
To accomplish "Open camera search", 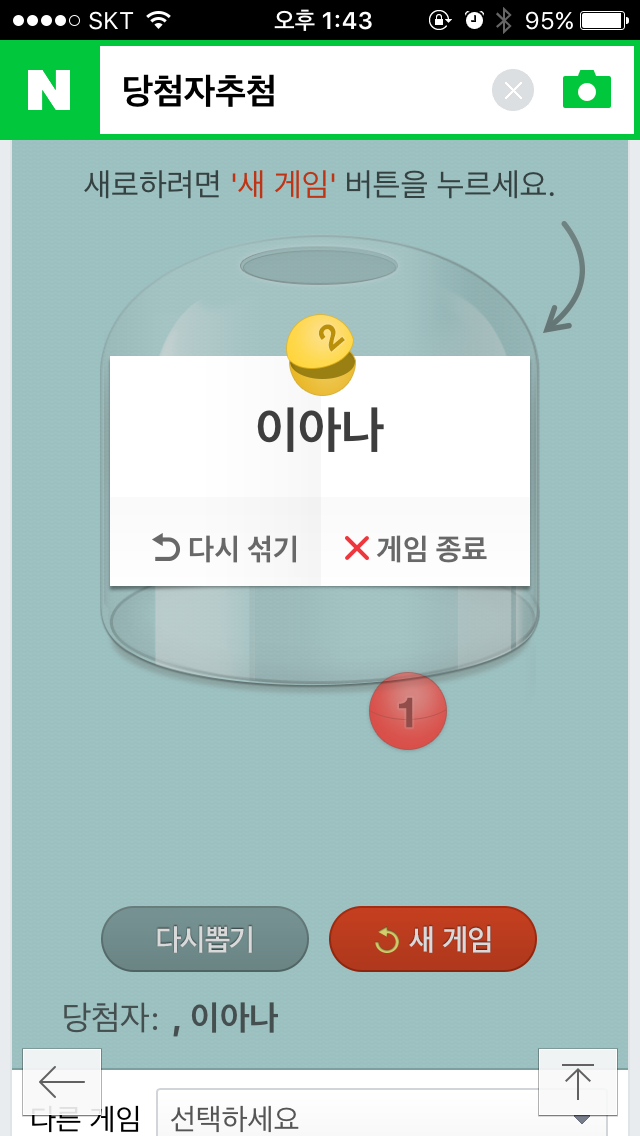I will [587, 91].
